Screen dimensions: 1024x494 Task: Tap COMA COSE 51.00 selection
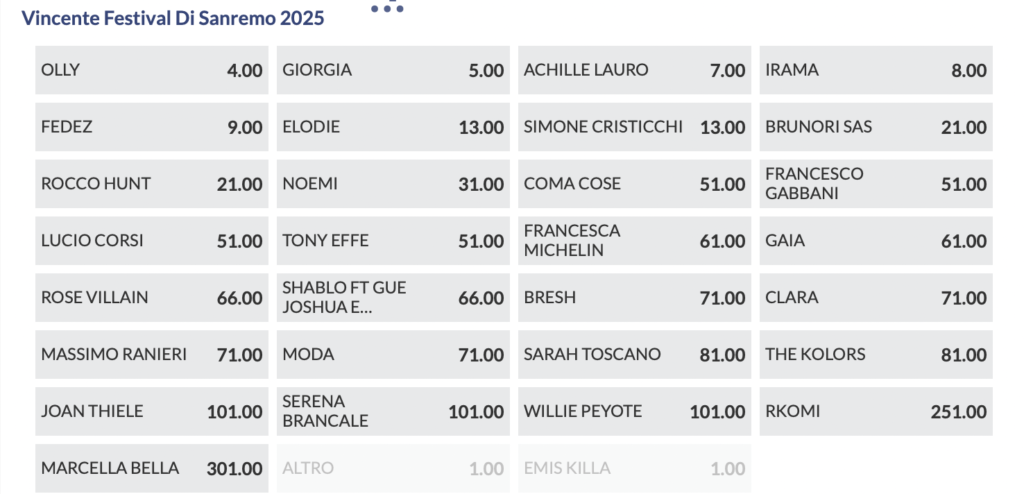[634, 184]
